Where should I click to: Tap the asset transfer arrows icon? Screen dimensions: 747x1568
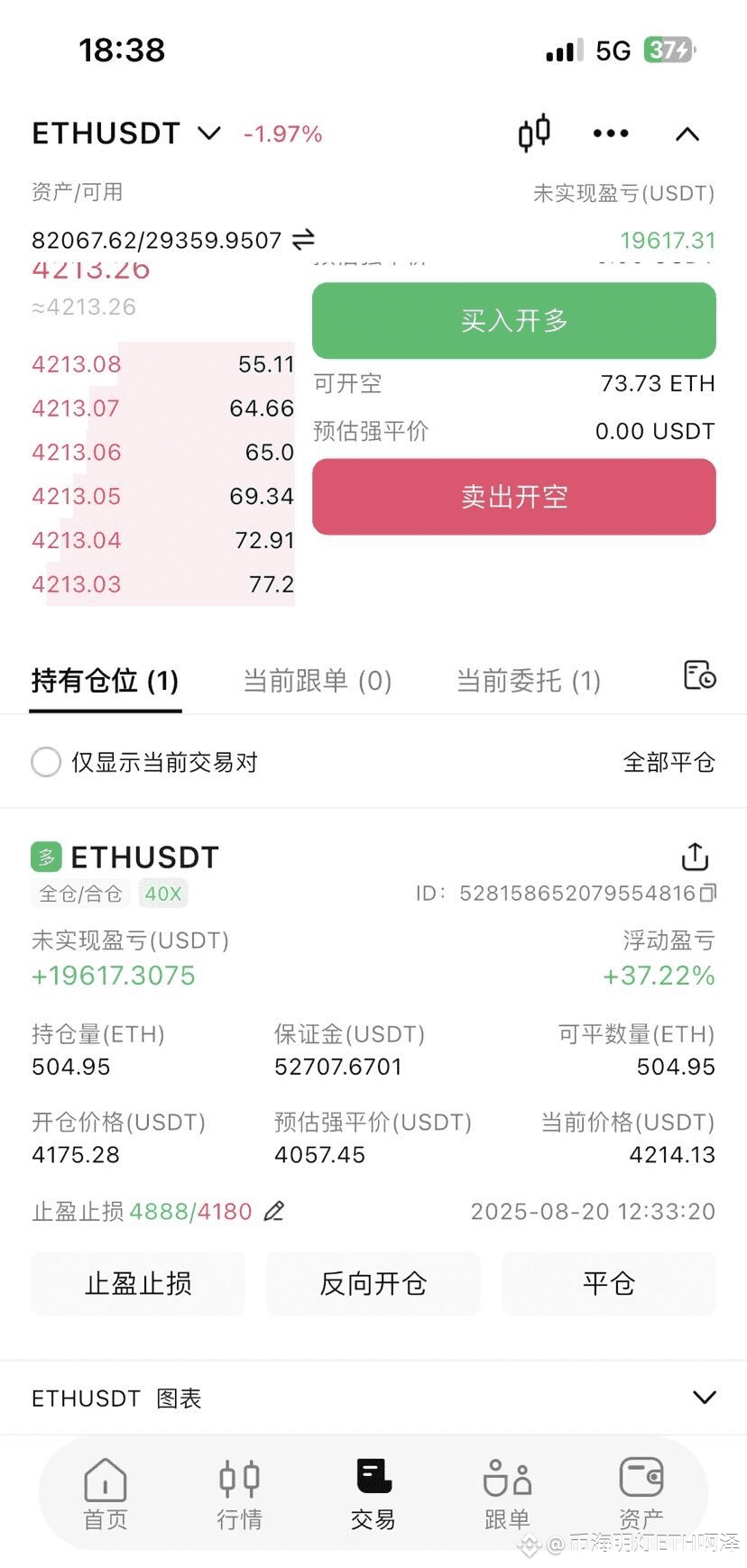303,239
